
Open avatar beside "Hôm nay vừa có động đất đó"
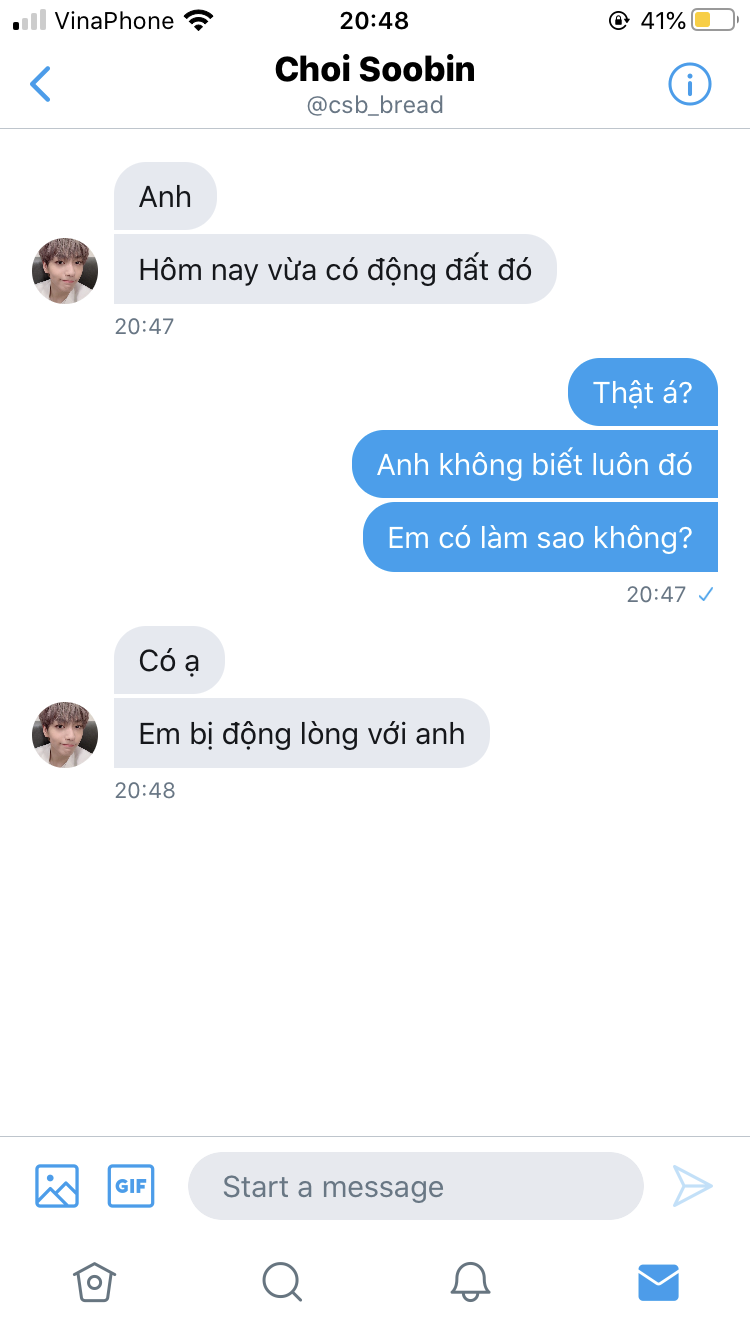tap(65, 270)
